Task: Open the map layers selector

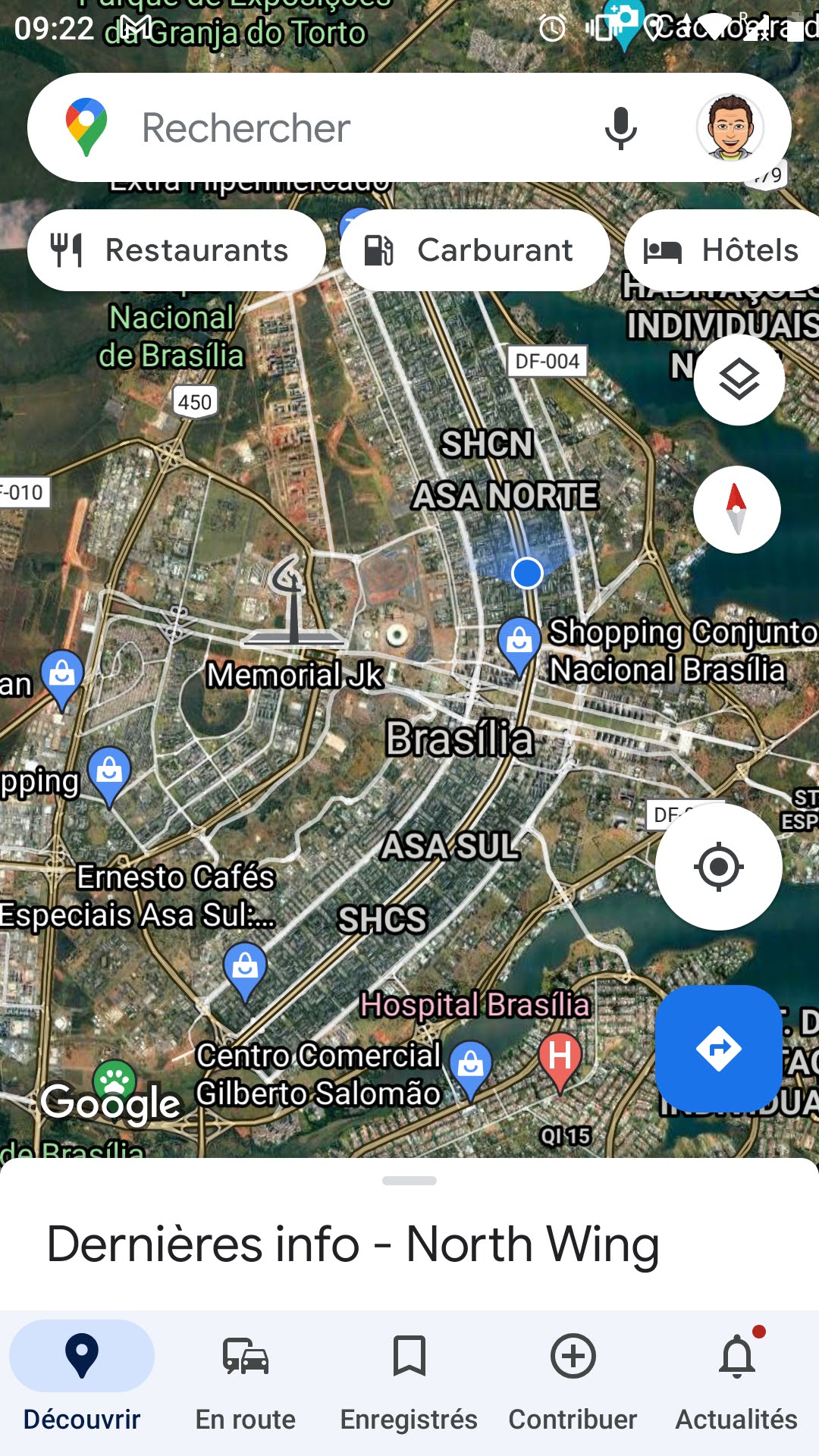Action: [739, 379]
